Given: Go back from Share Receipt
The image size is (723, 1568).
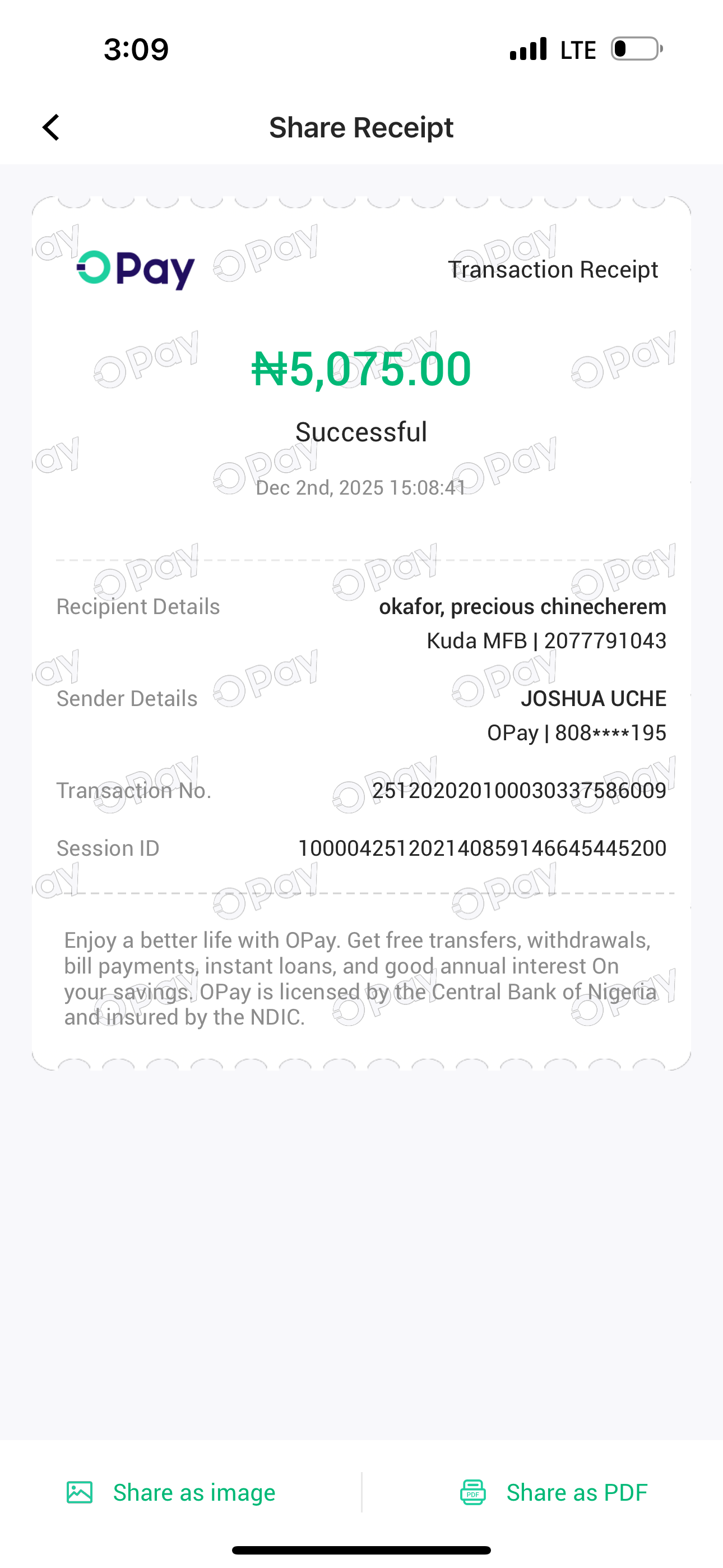Looking at the screenshot, I should (51, 128).
